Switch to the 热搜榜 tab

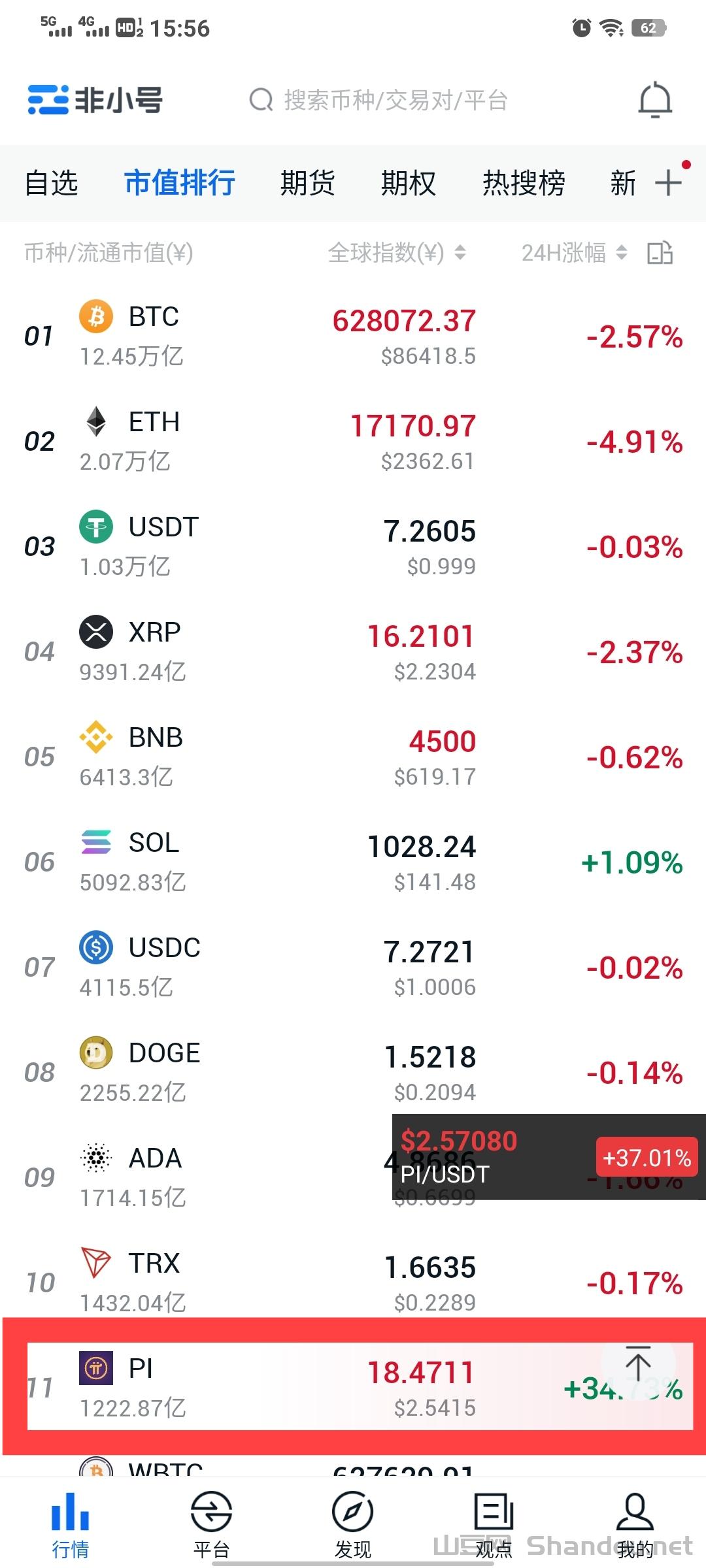click(x=524, y=183)
